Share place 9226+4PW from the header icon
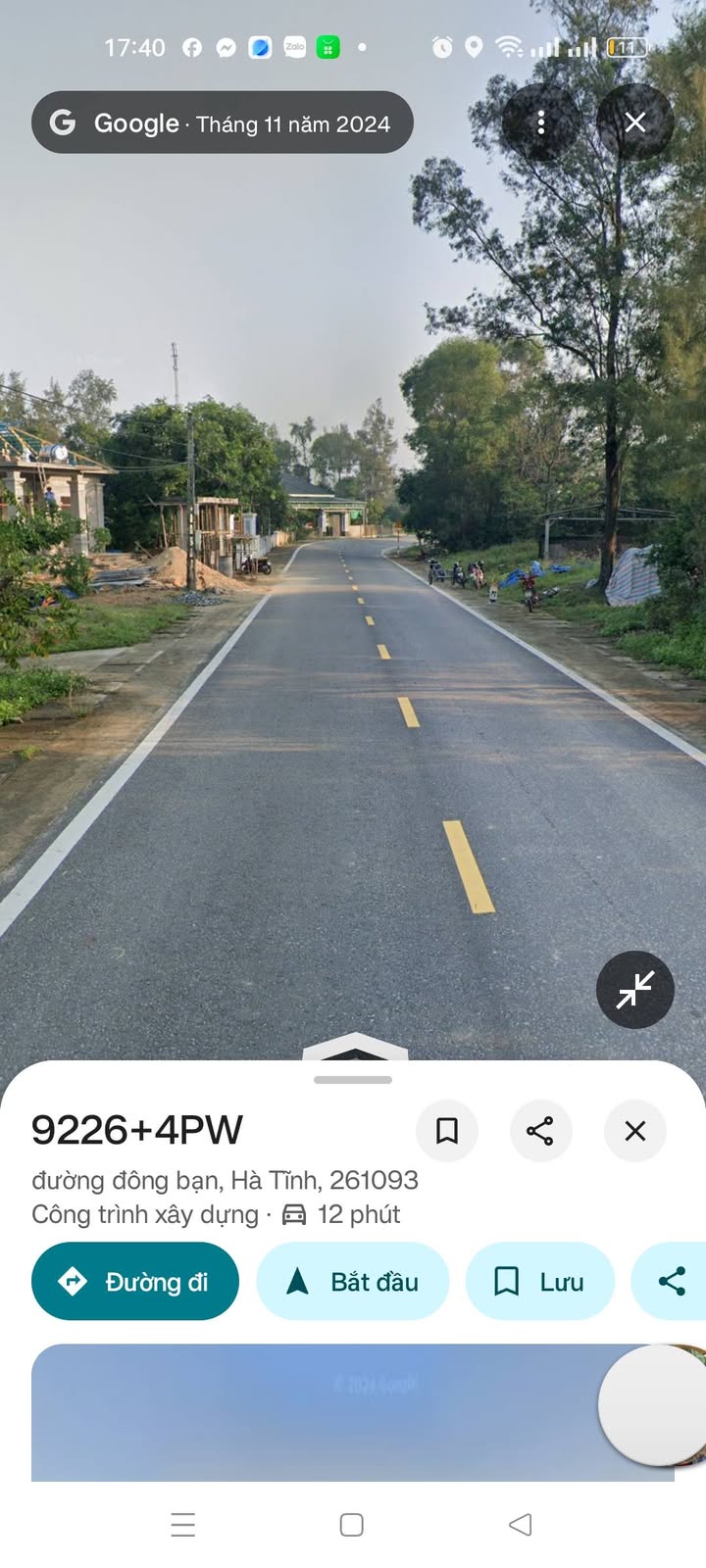Viewport: 706px width, 1568px height. 540,1131
